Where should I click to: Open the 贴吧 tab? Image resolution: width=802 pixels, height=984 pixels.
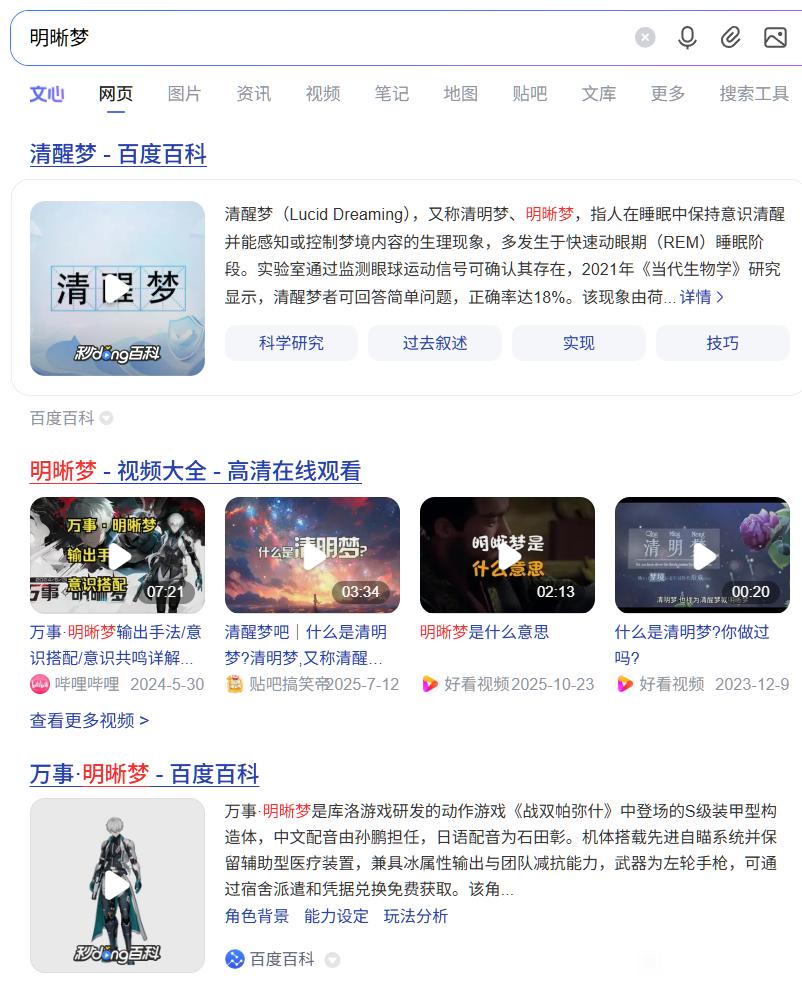530,94
